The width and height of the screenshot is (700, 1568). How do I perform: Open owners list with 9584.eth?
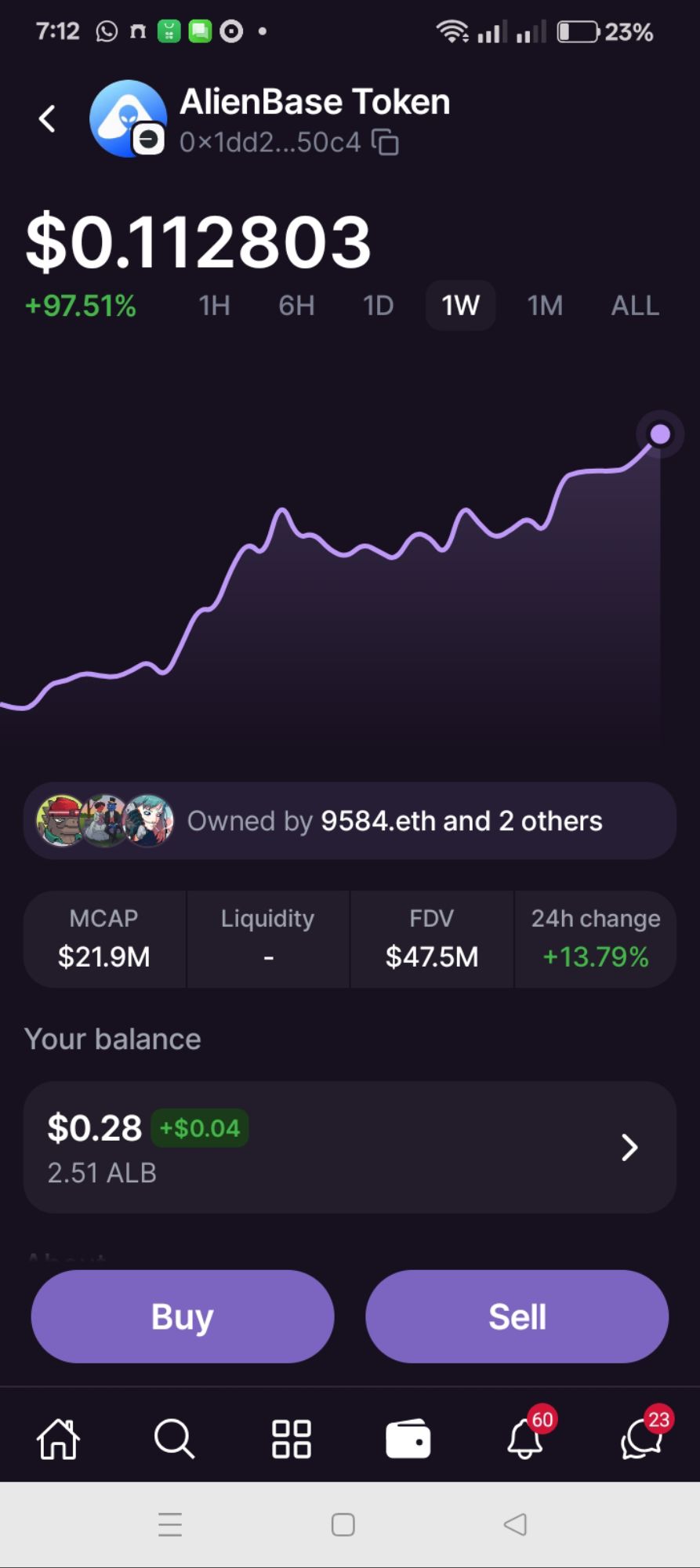coord(350,821)
